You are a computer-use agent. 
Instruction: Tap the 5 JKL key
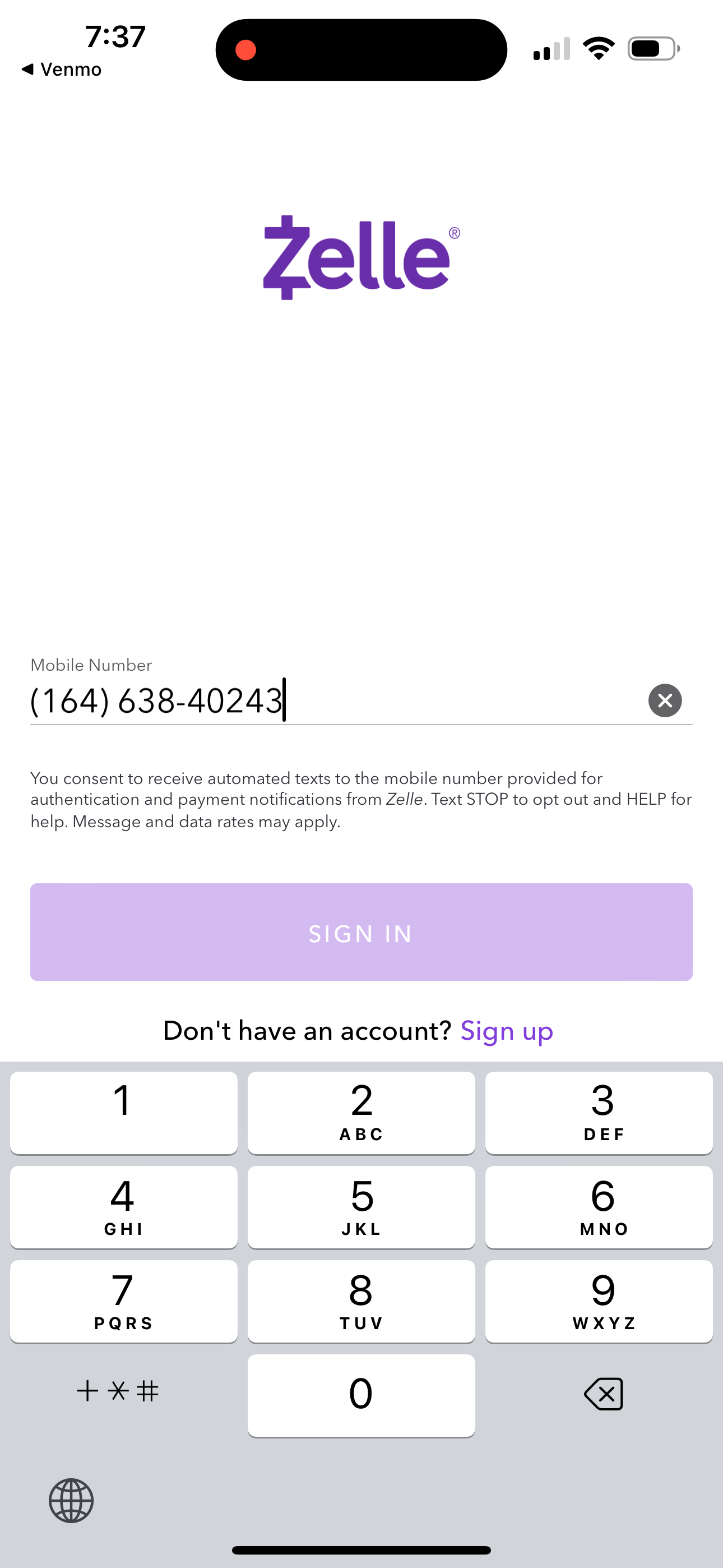[x=361, y=1206]
